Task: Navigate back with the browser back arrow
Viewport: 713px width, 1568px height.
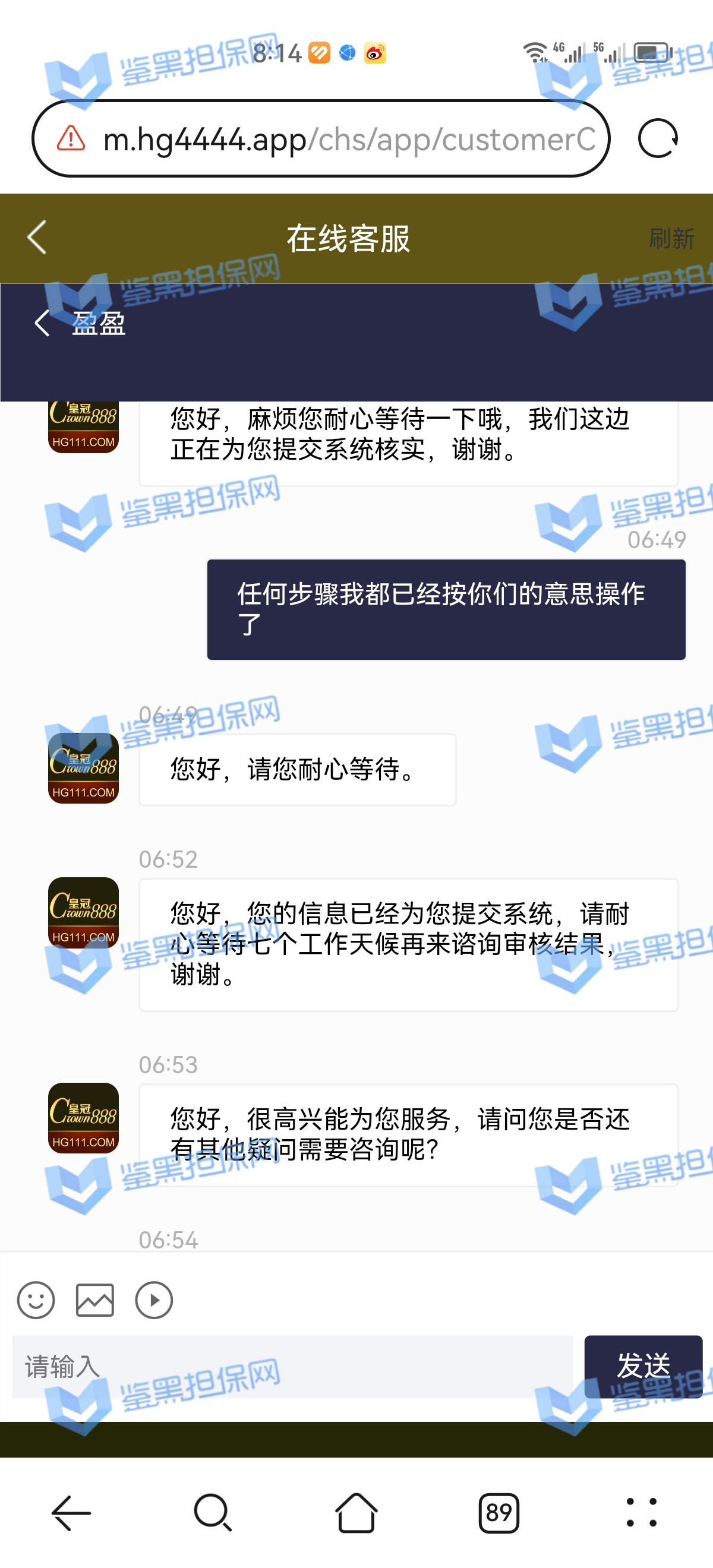Action: [71, 1513]
